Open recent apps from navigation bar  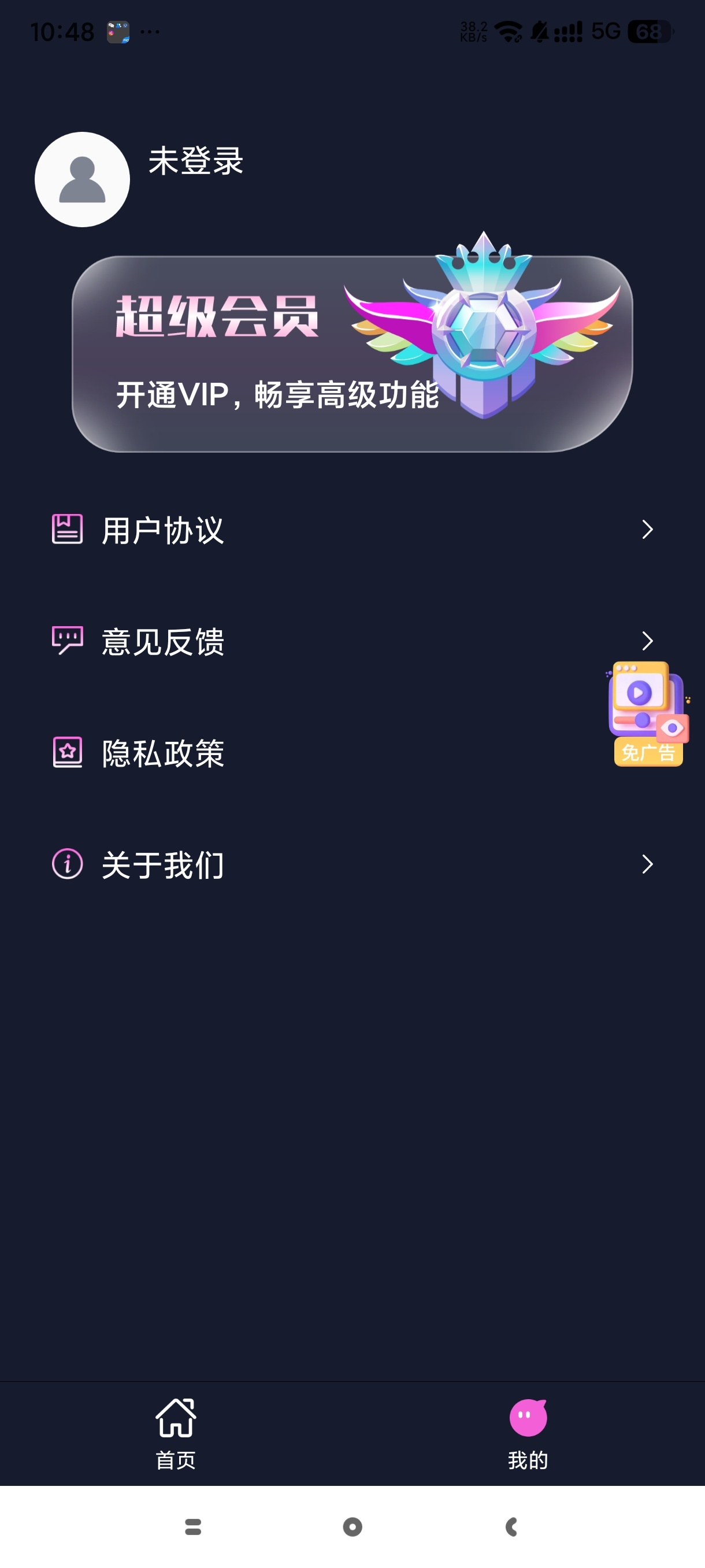pos(193,1526)
